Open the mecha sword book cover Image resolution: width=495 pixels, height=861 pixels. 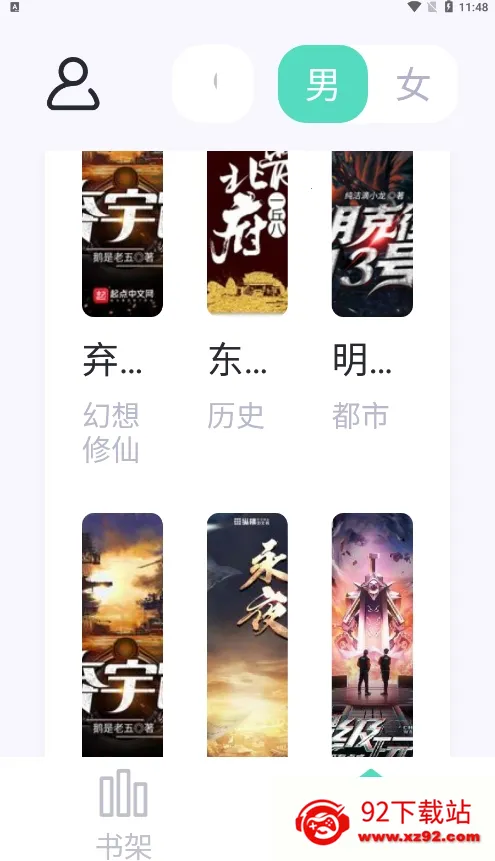coord(372,635)
